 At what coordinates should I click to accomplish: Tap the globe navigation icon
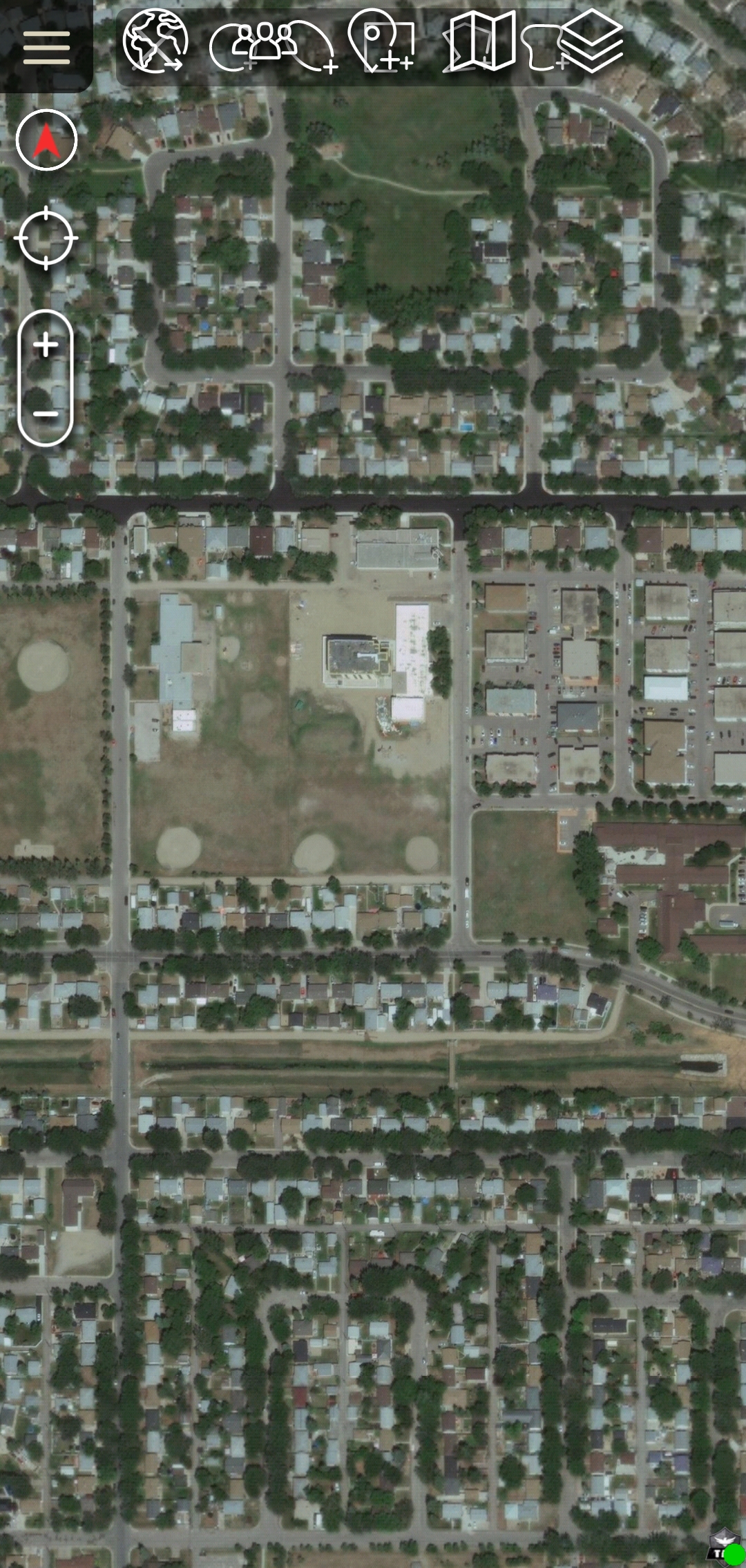coord(155,41)
